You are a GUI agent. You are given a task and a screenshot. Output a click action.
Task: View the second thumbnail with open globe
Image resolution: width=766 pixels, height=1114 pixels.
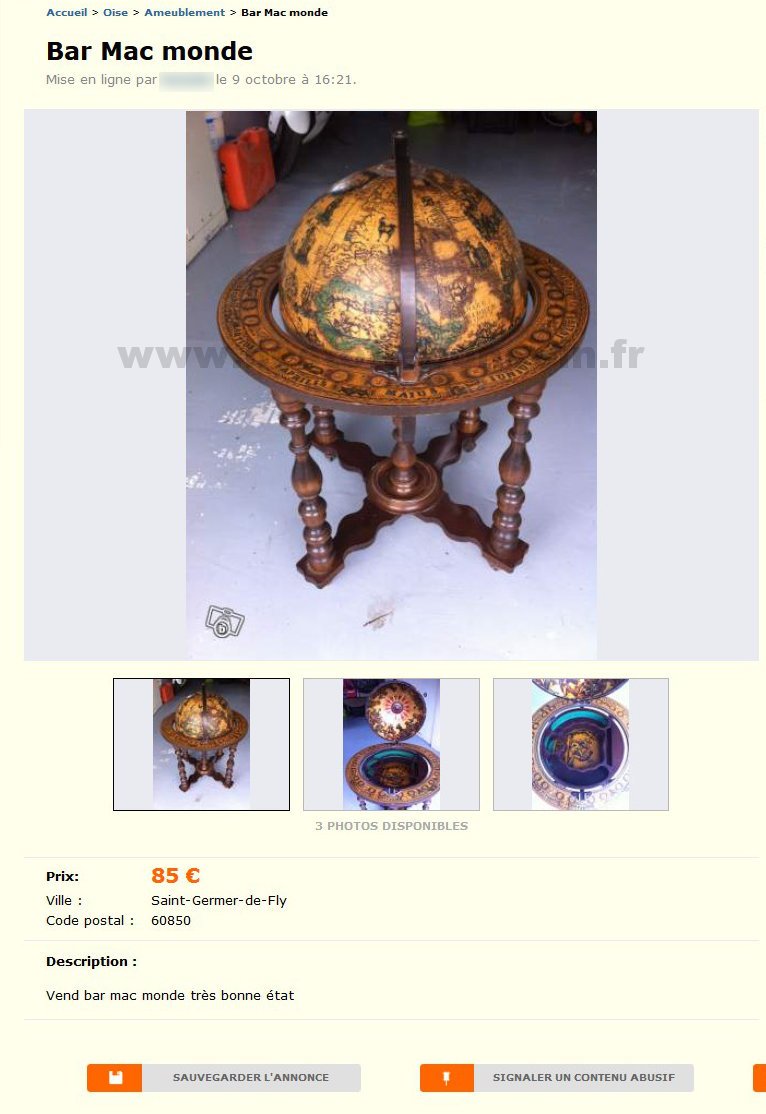coord(391,744)
